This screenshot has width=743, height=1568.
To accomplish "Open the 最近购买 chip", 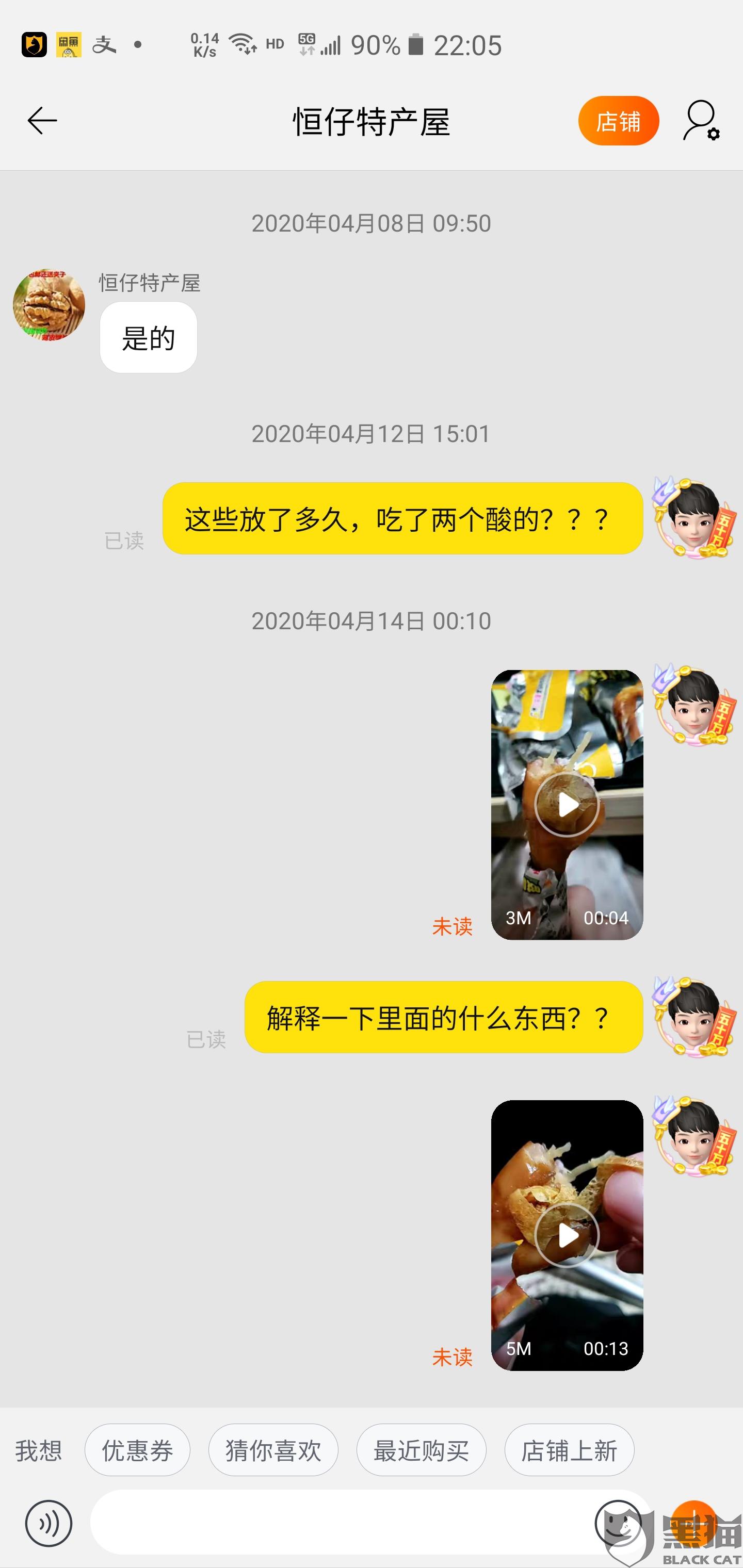I will [422, 1450].
